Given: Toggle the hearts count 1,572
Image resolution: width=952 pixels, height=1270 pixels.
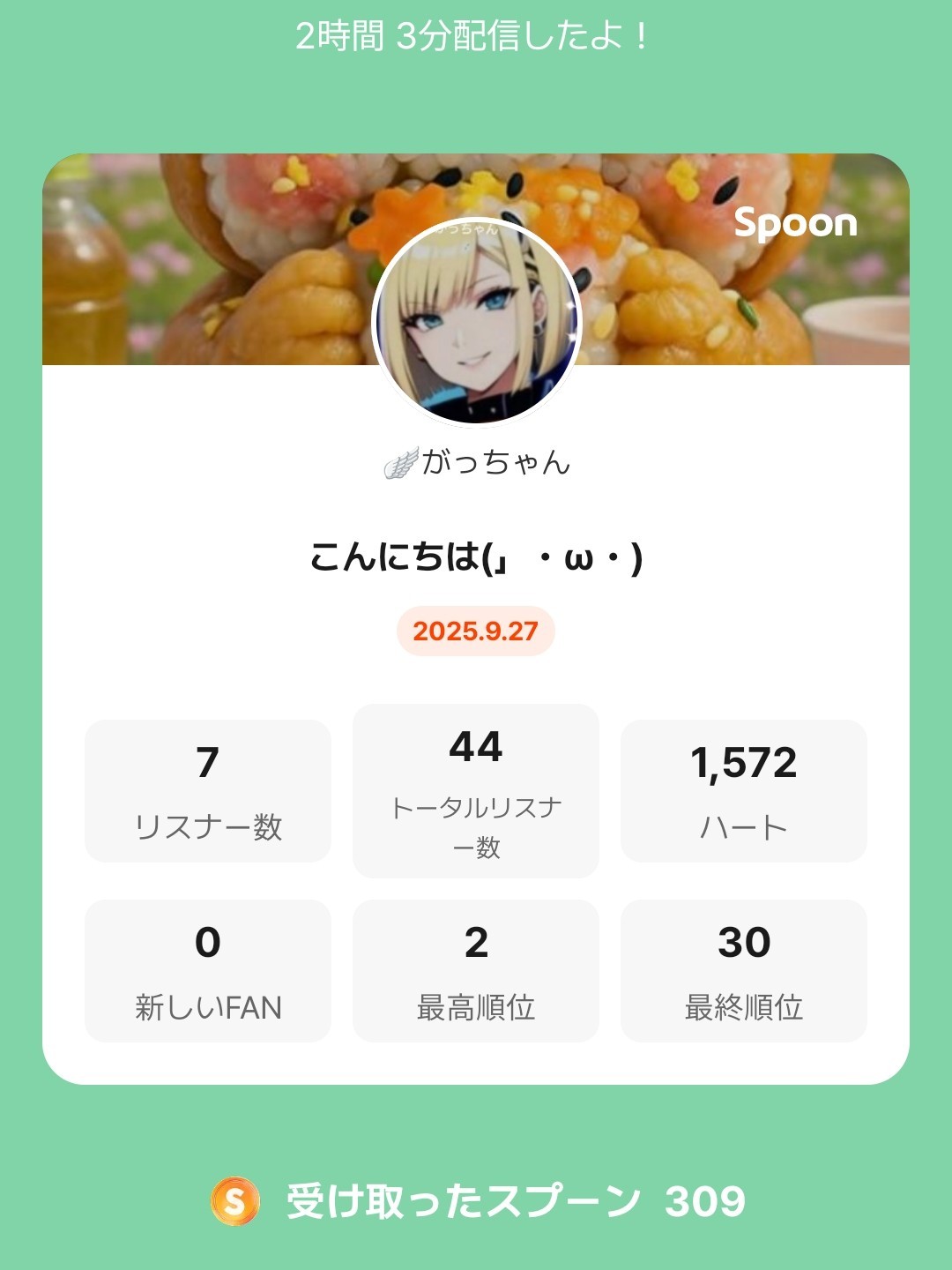Looking at the screenshot, I should click(745, 766).
